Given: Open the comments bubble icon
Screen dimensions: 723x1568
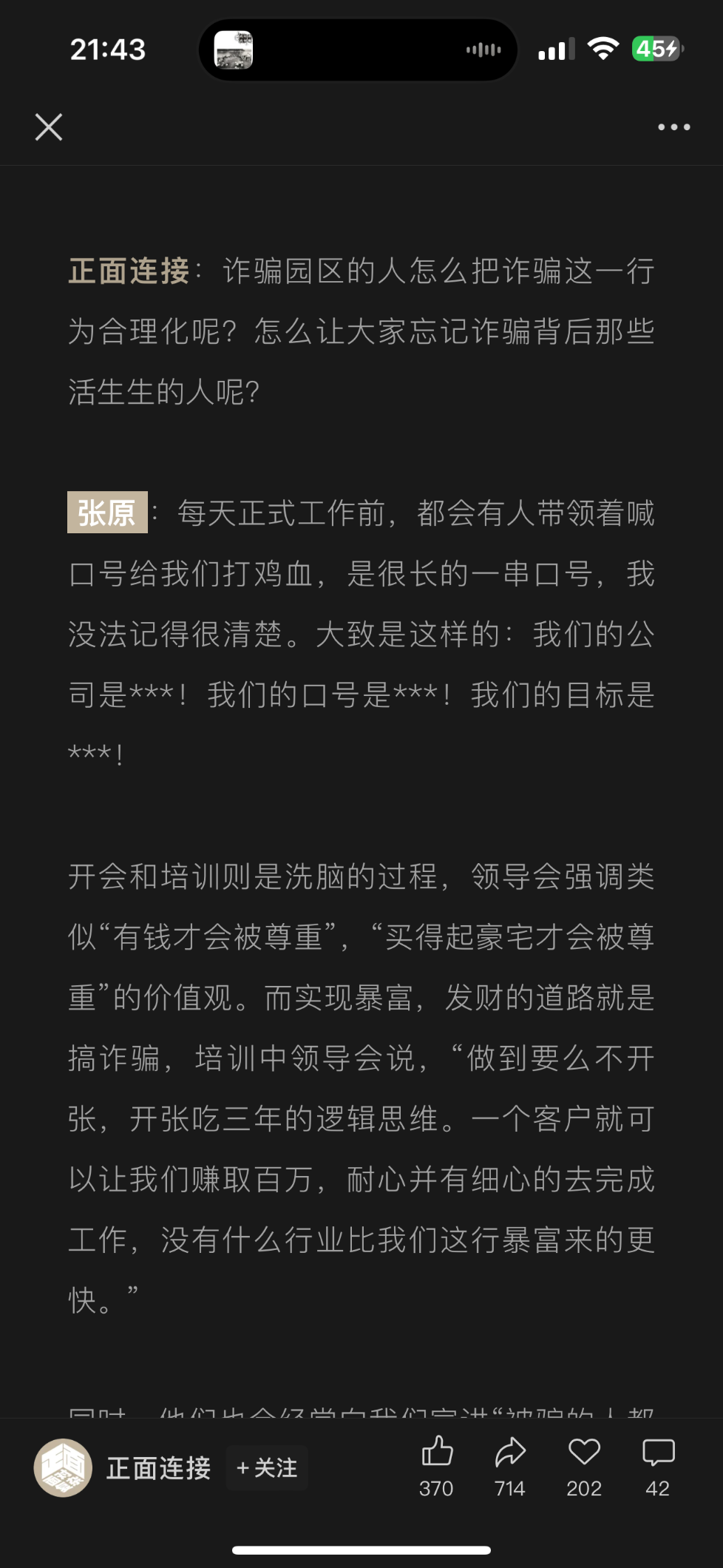Looking at the screenshot, I should (x=658, y=1453).
